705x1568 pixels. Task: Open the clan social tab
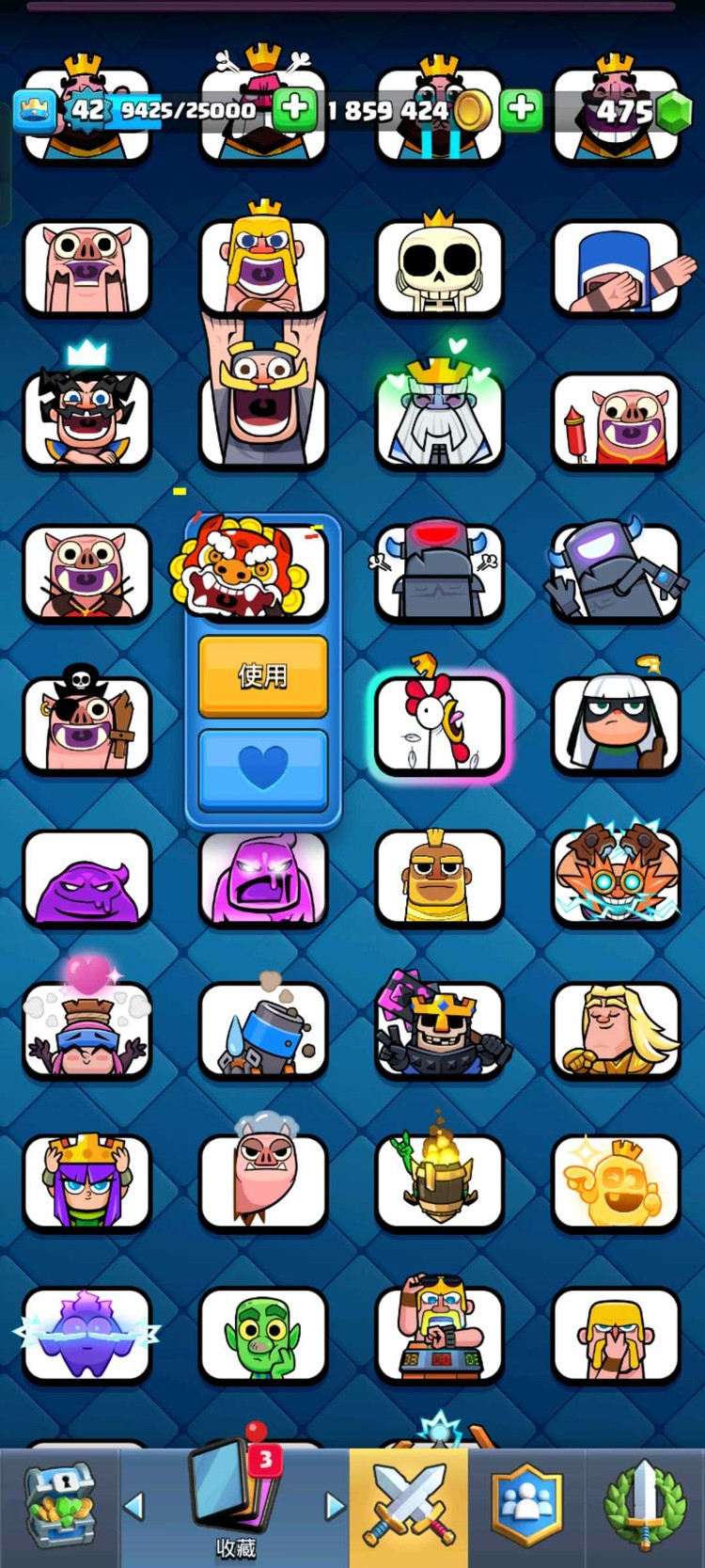tap(526, 1505)
